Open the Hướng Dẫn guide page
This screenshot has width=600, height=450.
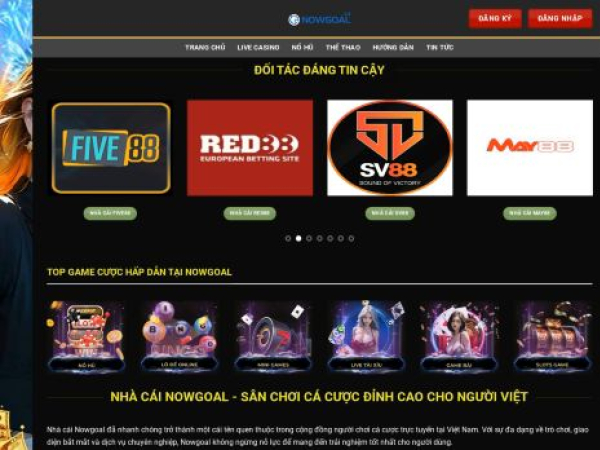coord(393,47)
